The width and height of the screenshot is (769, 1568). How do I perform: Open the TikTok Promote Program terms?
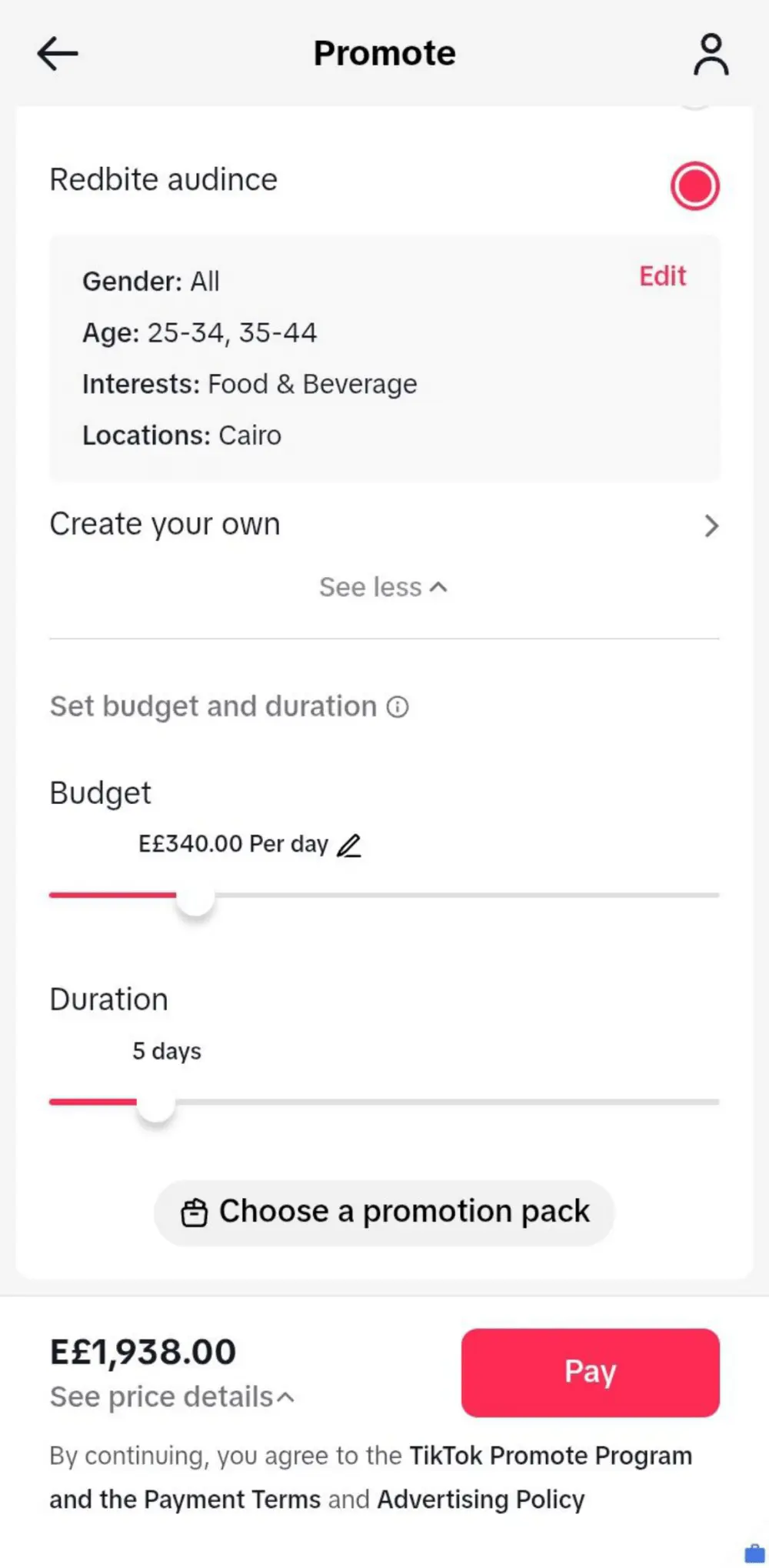point(551,1455)
